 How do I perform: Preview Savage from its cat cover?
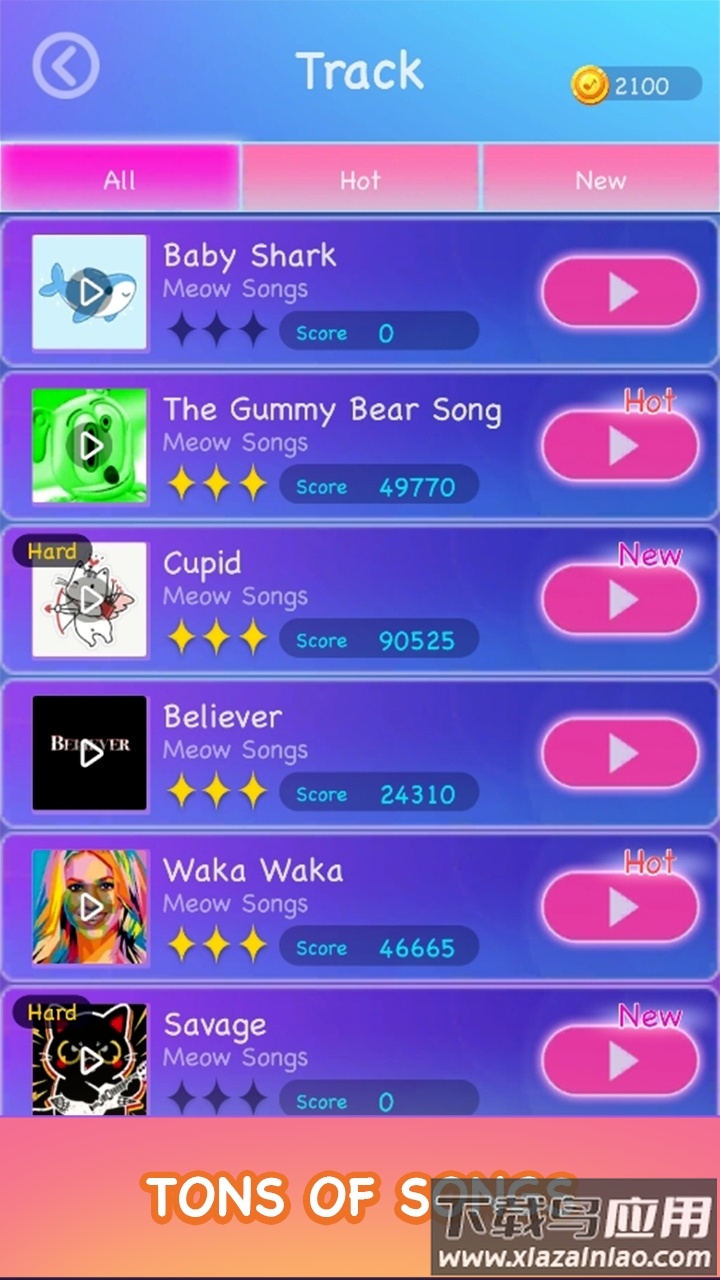[x=90, y=1060]
